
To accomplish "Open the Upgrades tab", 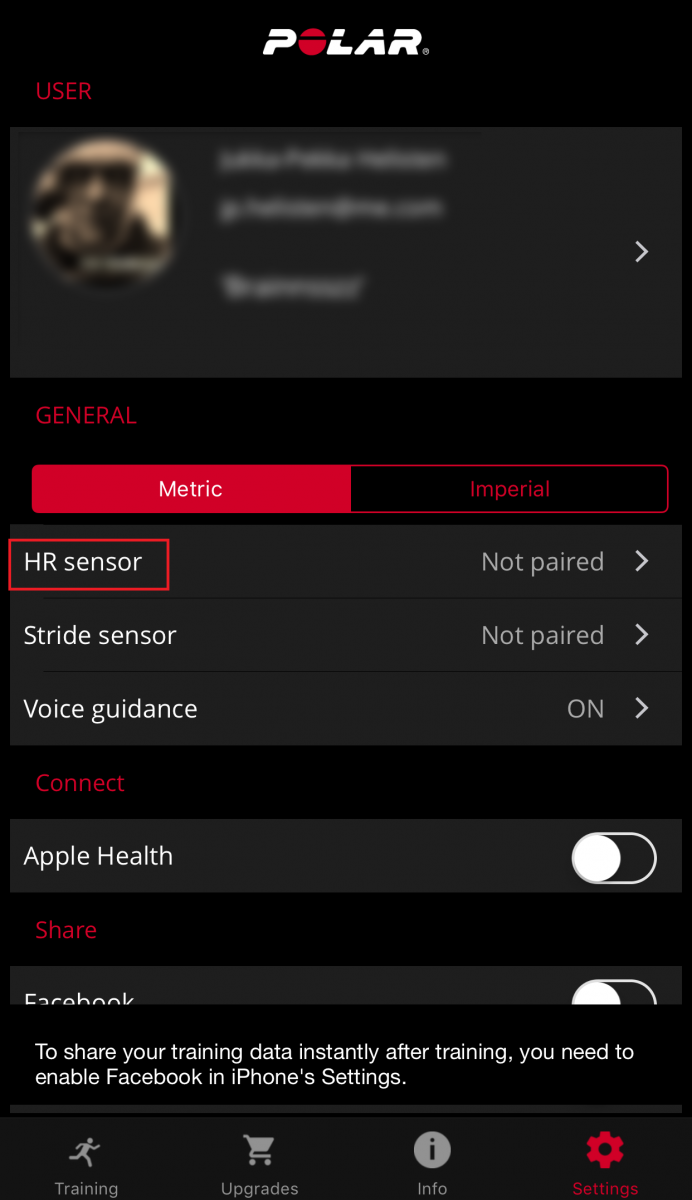I will pos(259,1164).
